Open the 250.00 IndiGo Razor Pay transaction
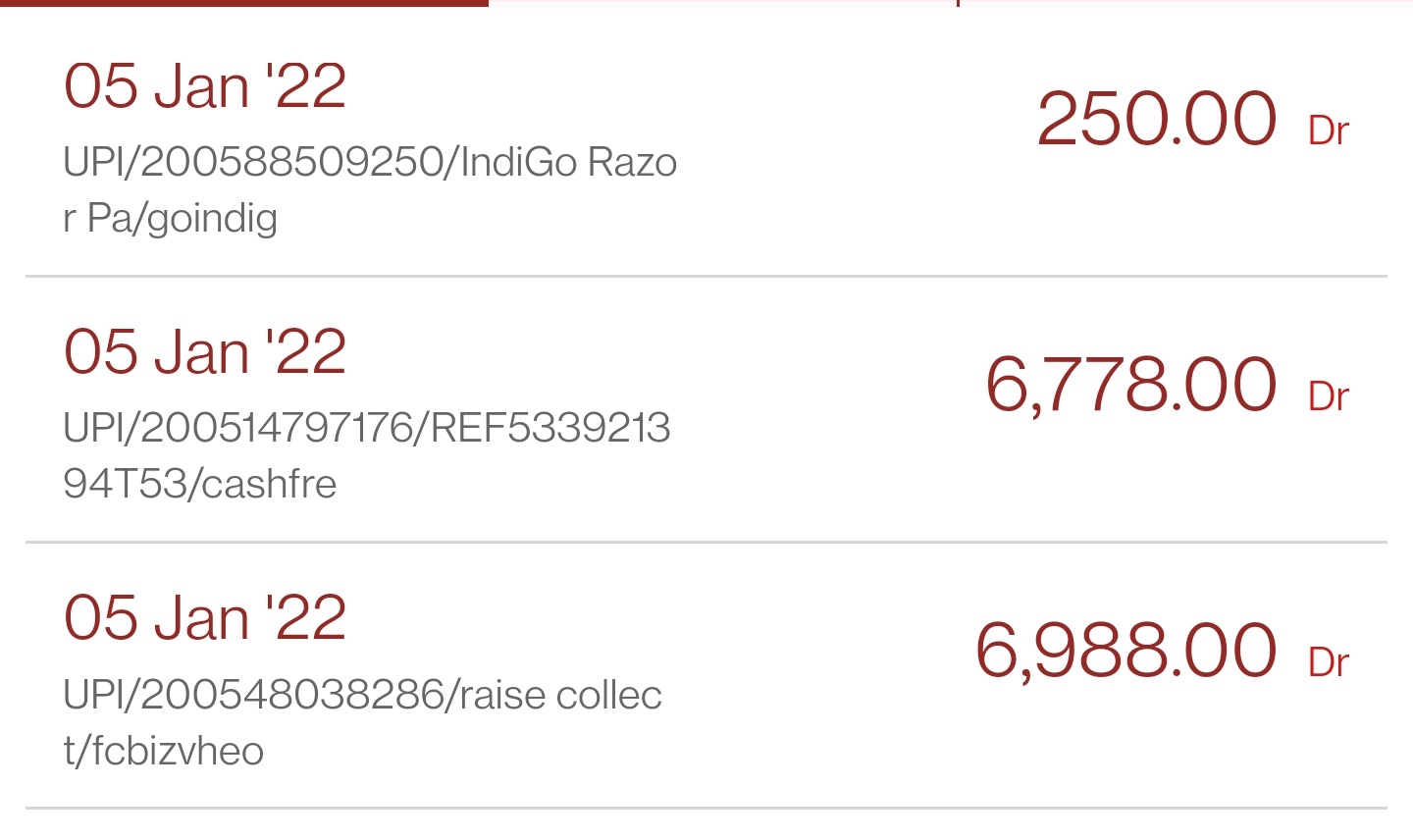This screenshot has width=1413, height=840. [x=706, y=147]
